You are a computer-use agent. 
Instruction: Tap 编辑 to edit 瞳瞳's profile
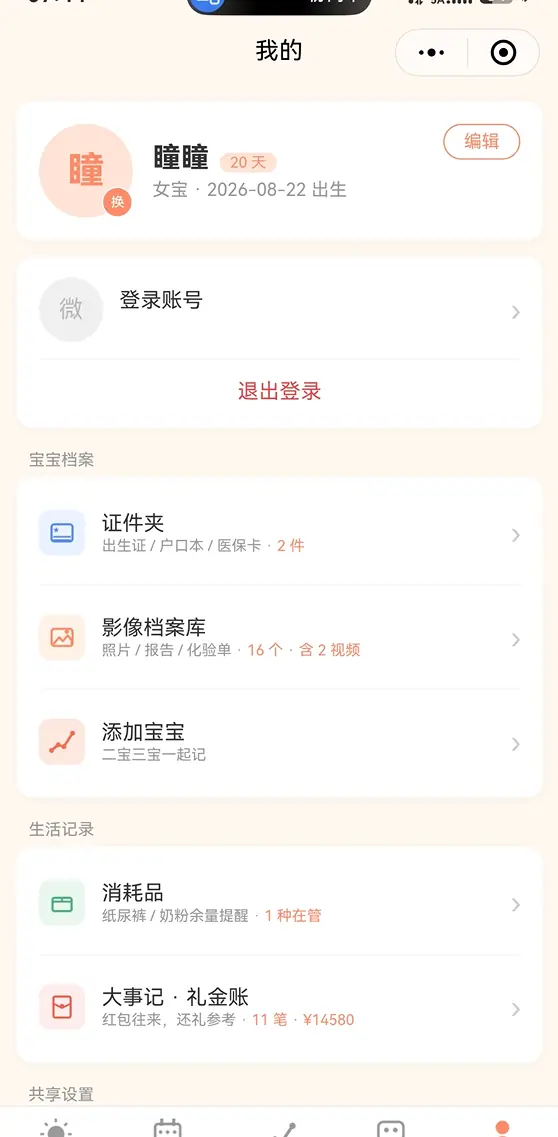481,141
